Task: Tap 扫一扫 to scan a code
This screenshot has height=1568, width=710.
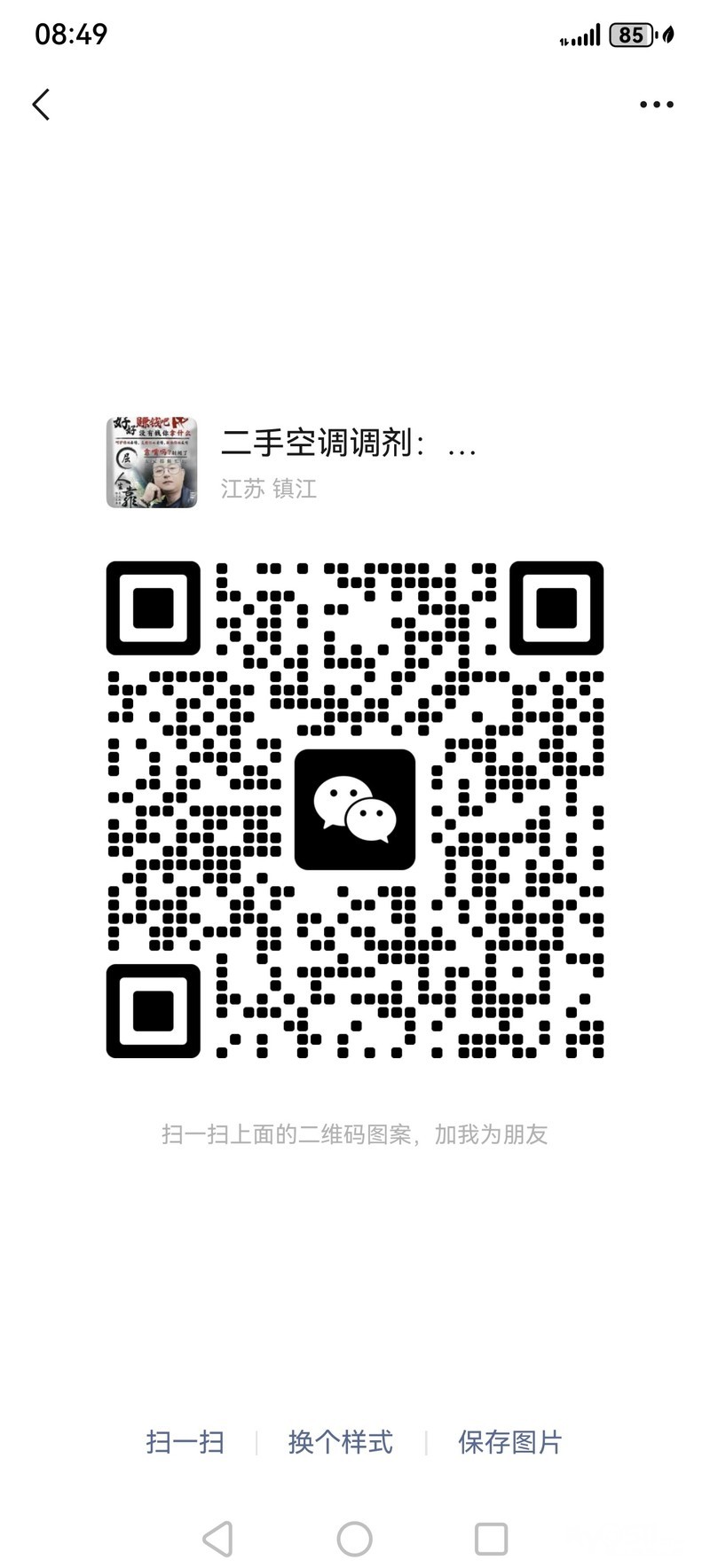Action: [185, 1441]
